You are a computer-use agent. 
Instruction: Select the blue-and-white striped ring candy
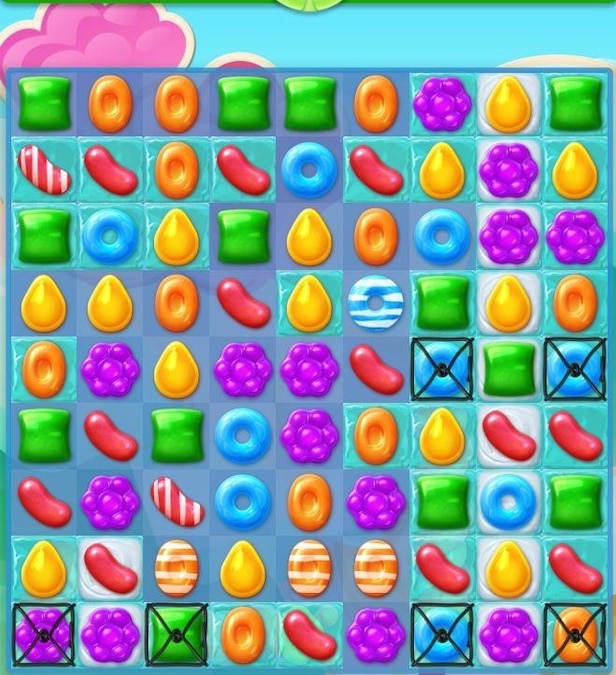pyautogui.click(x=376, y=302)
